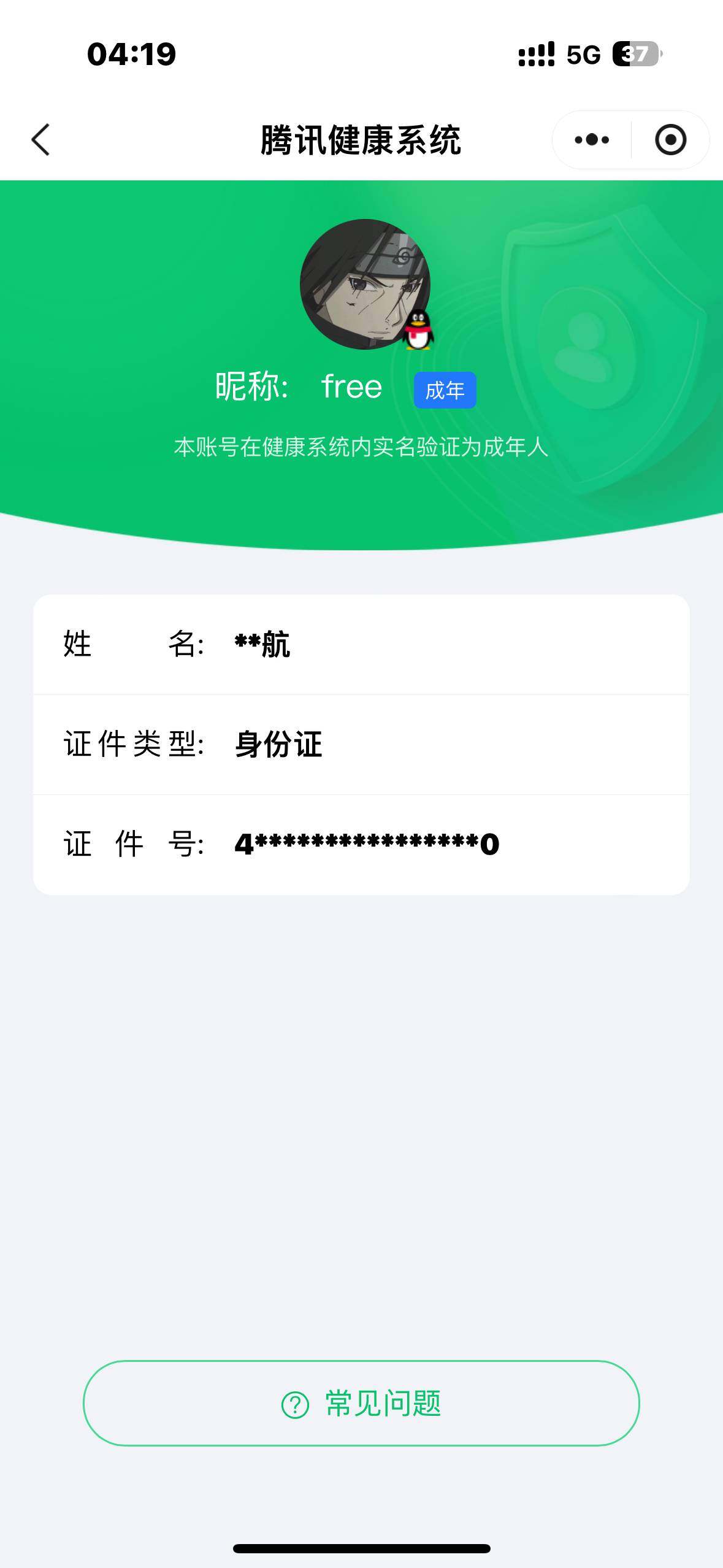Click the user's anime profile avatar

362,284
